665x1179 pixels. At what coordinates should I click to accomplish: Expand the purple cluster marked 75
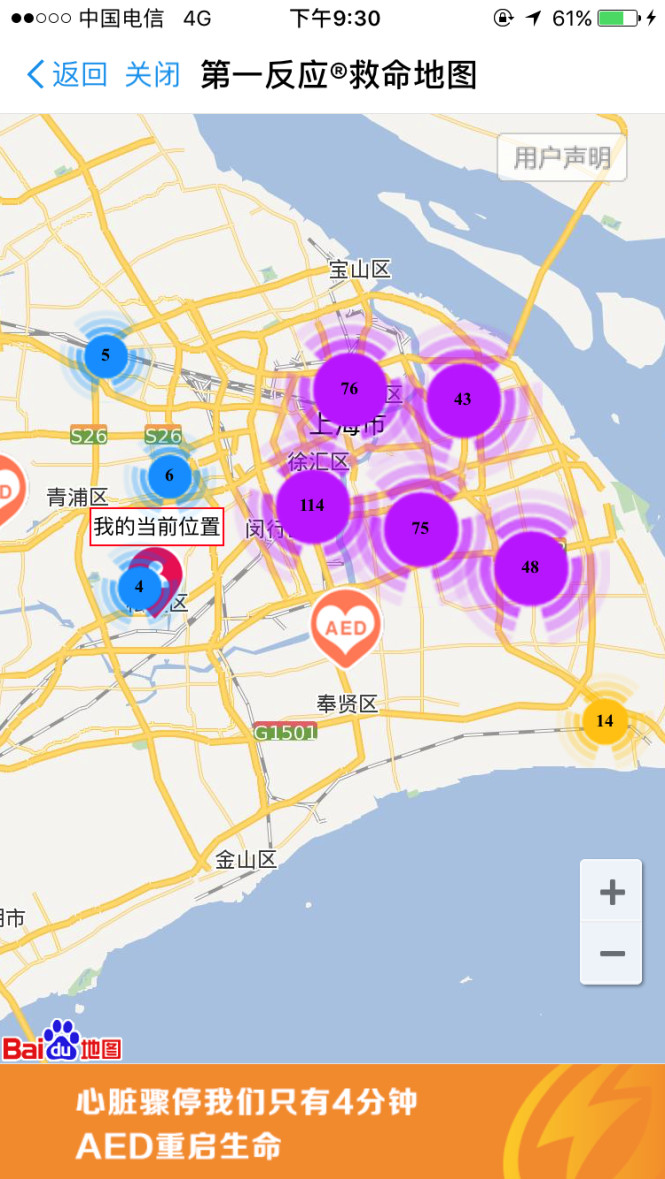pyautogui.click(x=420, y=528)
